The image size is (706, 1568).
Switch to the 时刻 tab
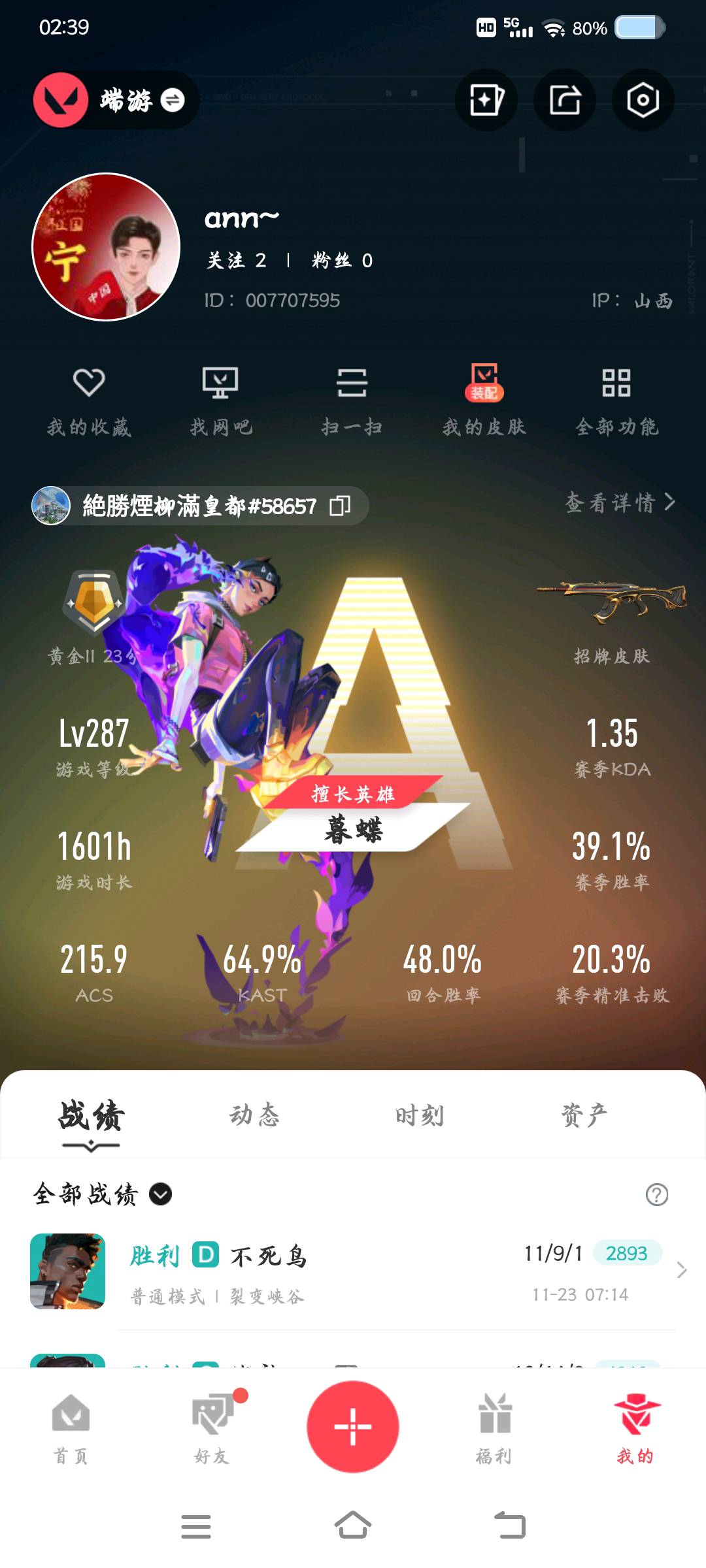pyautogui.click(x=419, y=1115)
